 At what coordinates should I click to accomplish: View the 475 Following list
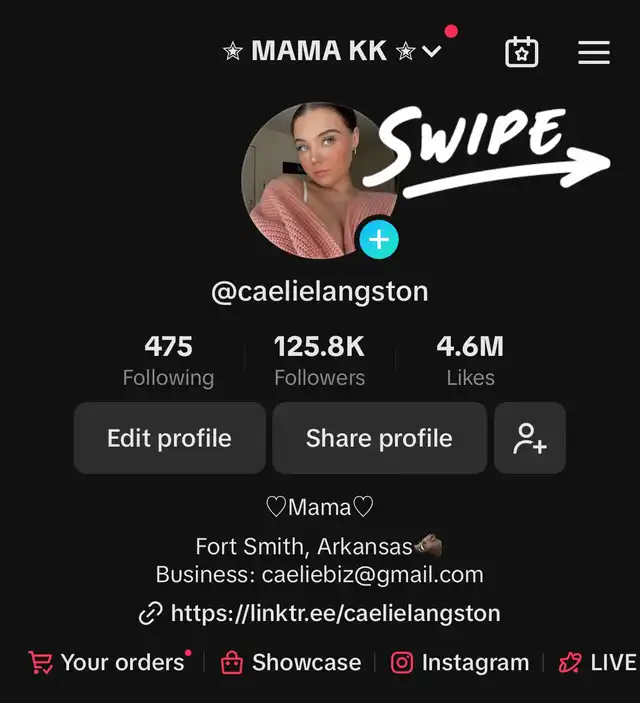[169, 360]
